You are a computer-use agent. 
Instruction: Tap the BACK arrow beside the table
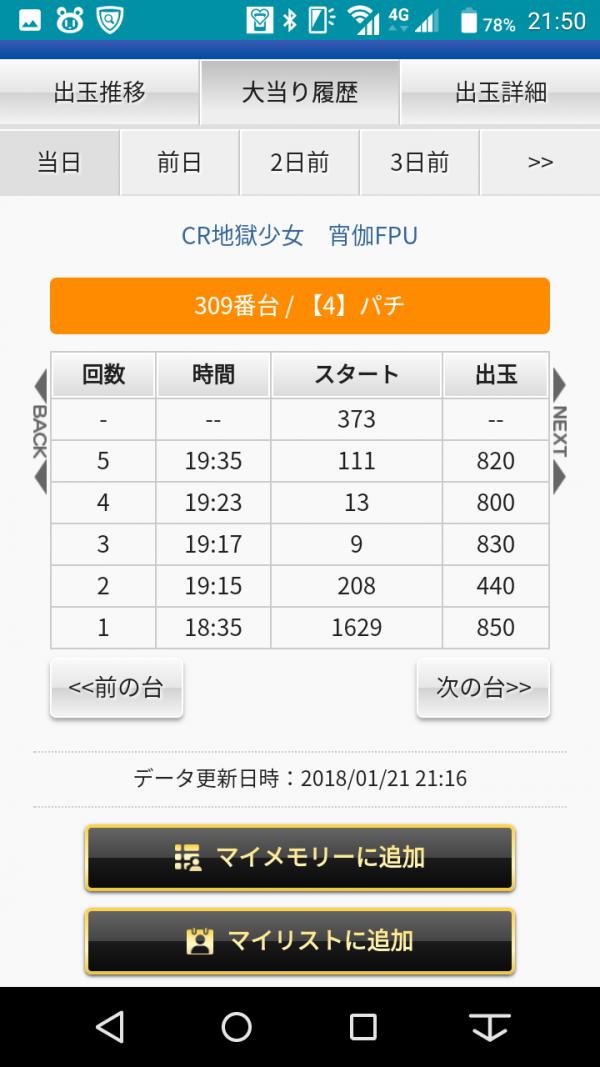pos(39,431)
